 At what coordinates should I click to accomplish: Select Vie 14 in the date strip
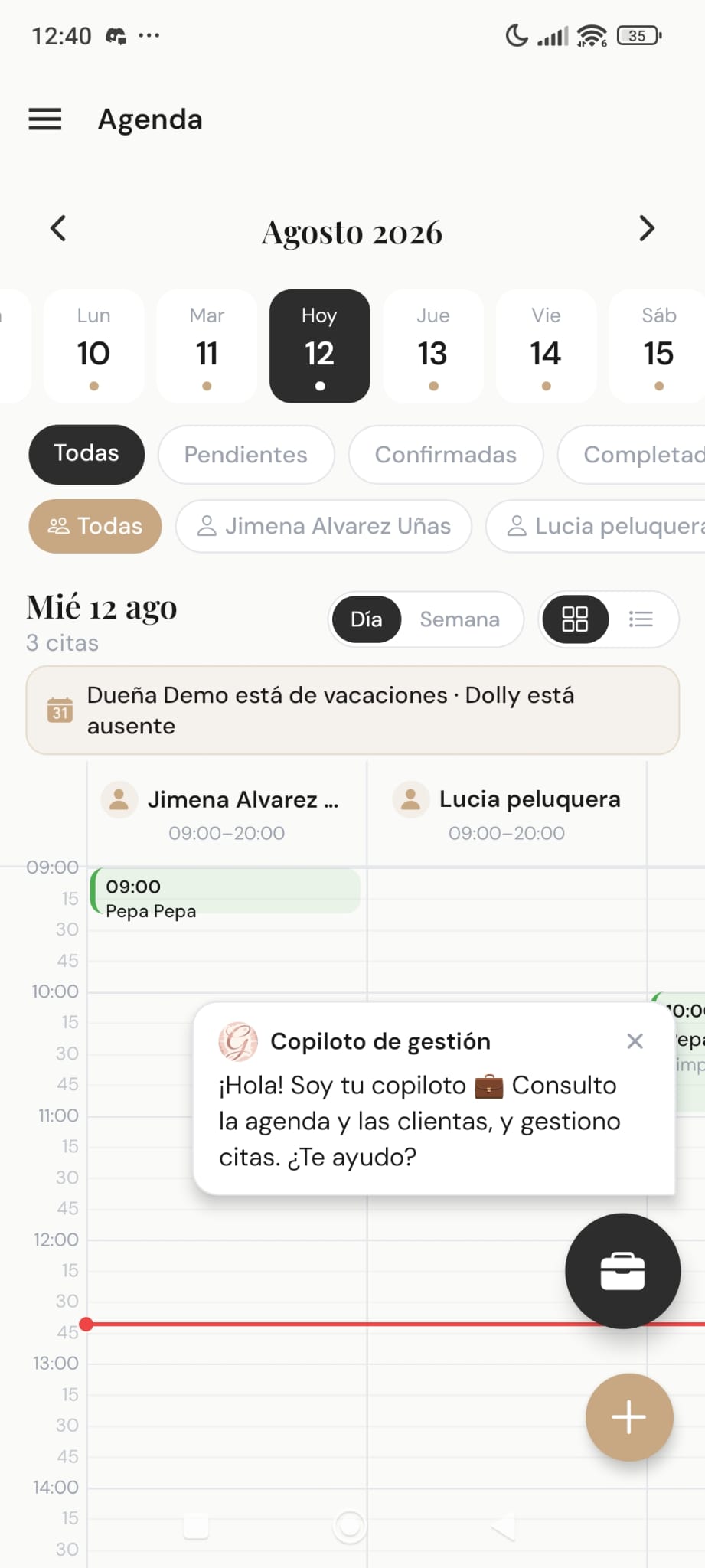pyautogui.click(x=546, y=346)
